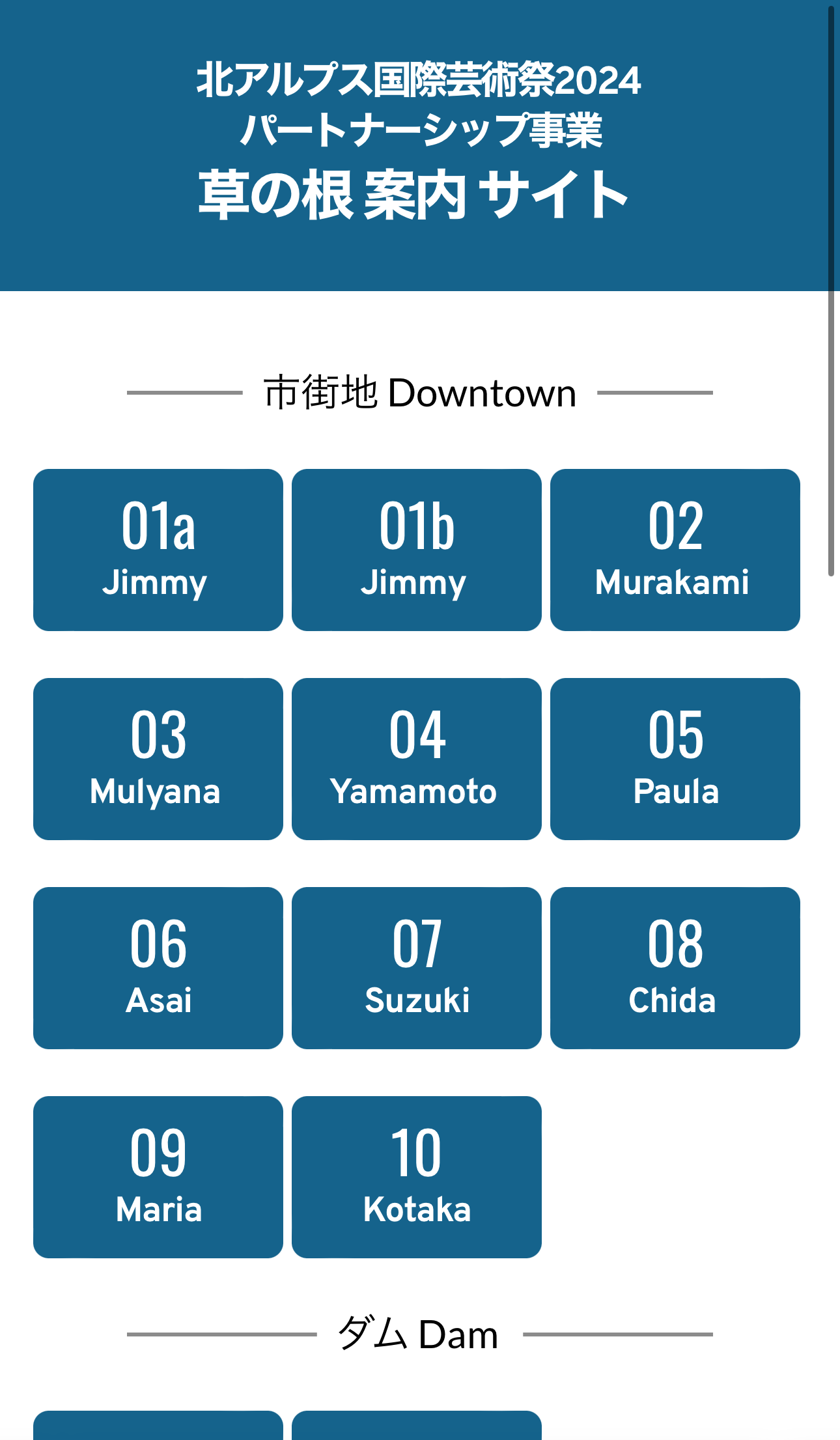The height and width of the screenshot is (1440, 840).
Task: View 04 Yamamoto
Action: 417,759
